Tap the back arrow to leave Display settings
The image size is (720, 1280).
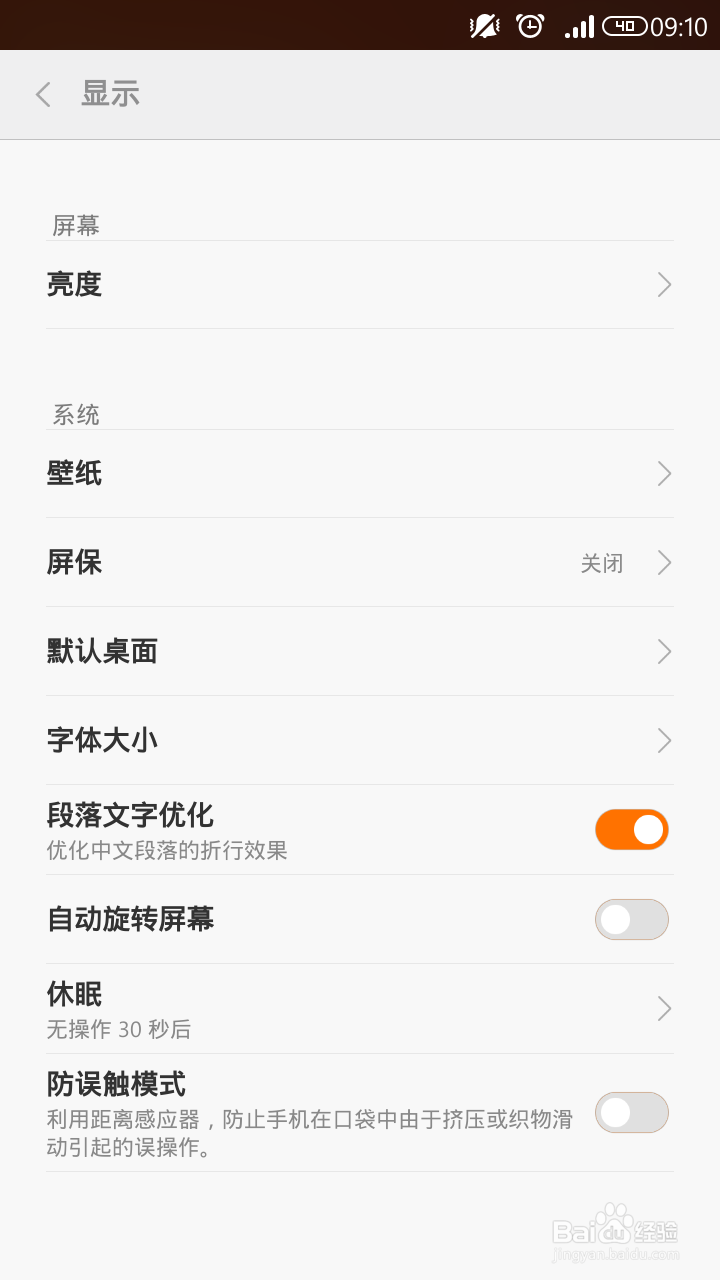(x=42, y=93)
